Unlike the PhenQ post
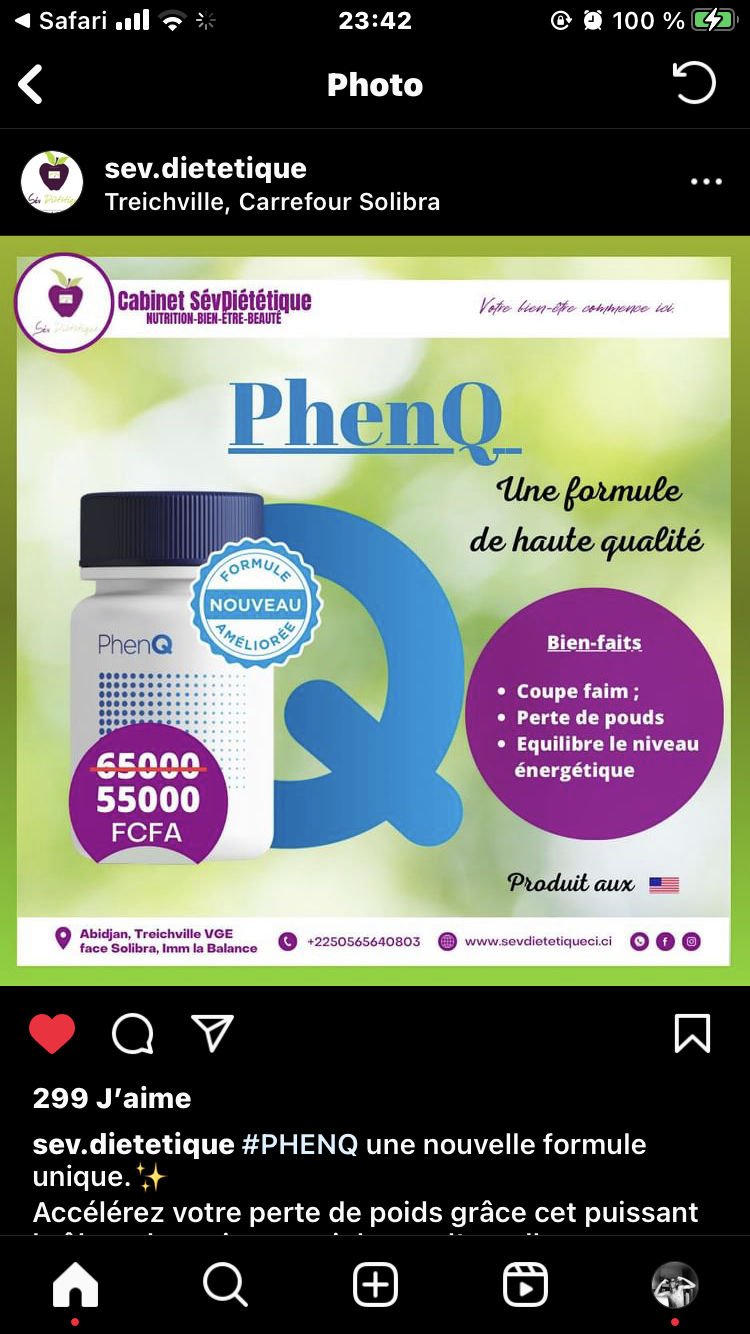Screen dimensions: 750x1334 pyautogui.click(x=52, y=1034)
